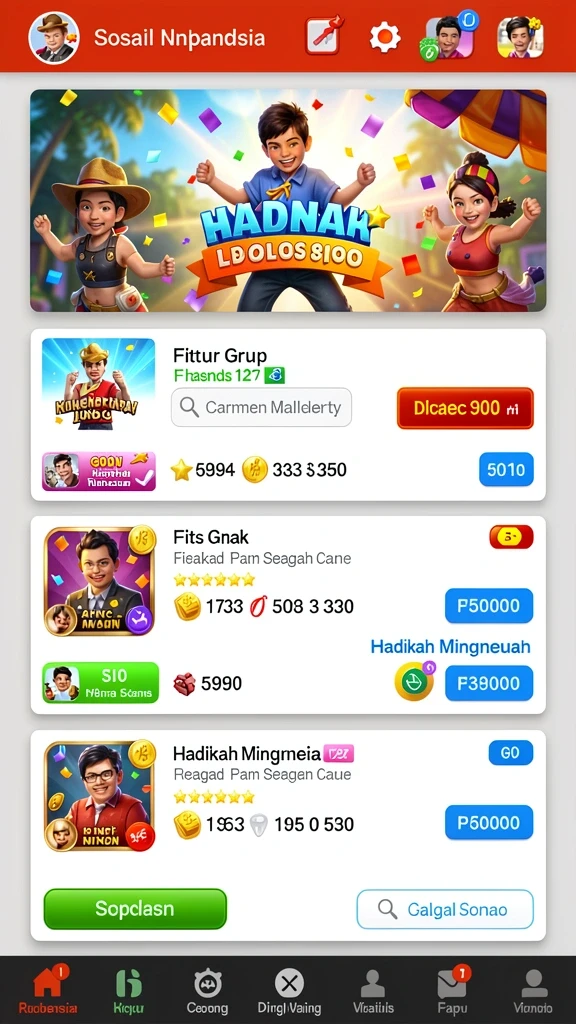This screenshot has height=1024, width=576.
Task: Tap the green Sopclasn button
Action: [x=135, y=908]
